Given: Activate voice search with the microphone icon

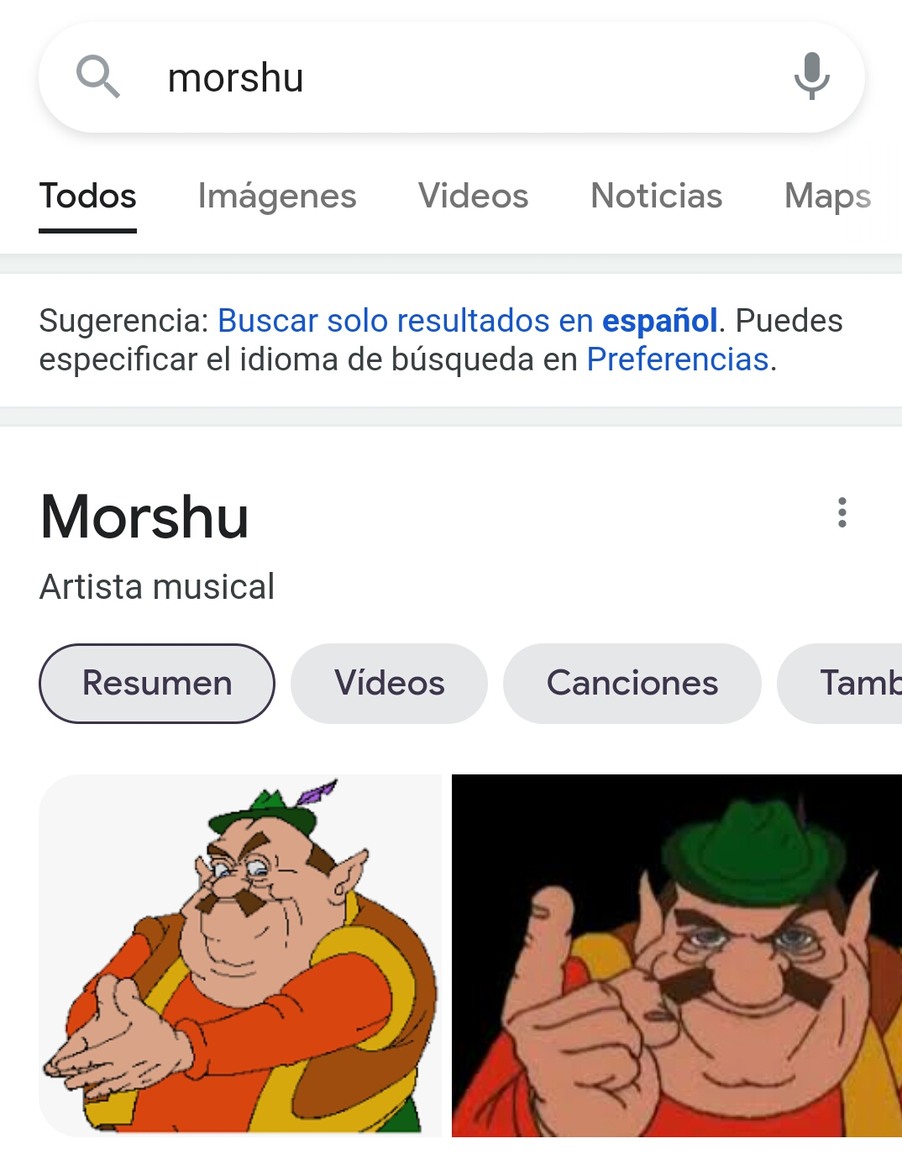Looking at the screenshot, I should [x=812, y=77].
